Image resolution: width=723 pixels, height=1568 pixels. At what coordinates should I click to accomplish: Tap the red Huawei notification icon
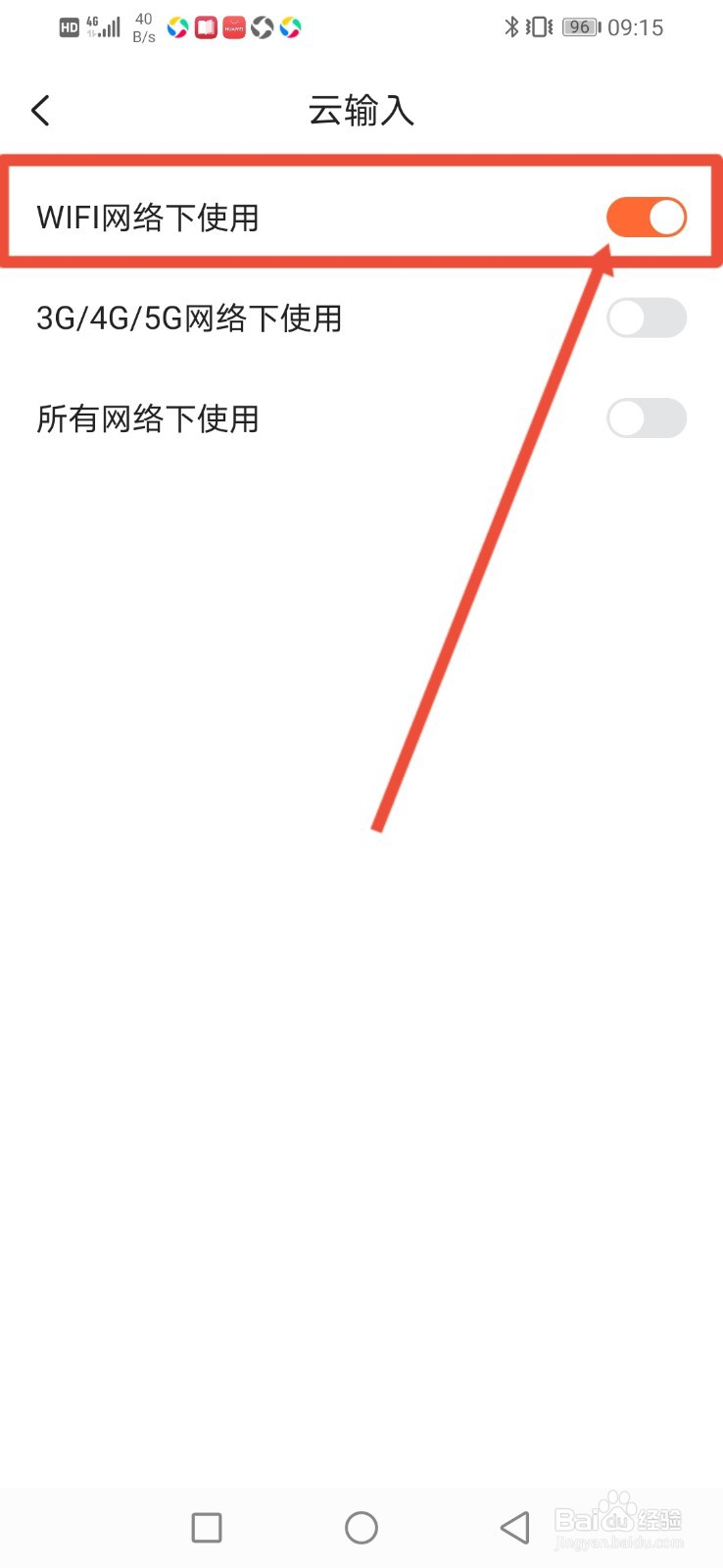(x=232, y=26)
